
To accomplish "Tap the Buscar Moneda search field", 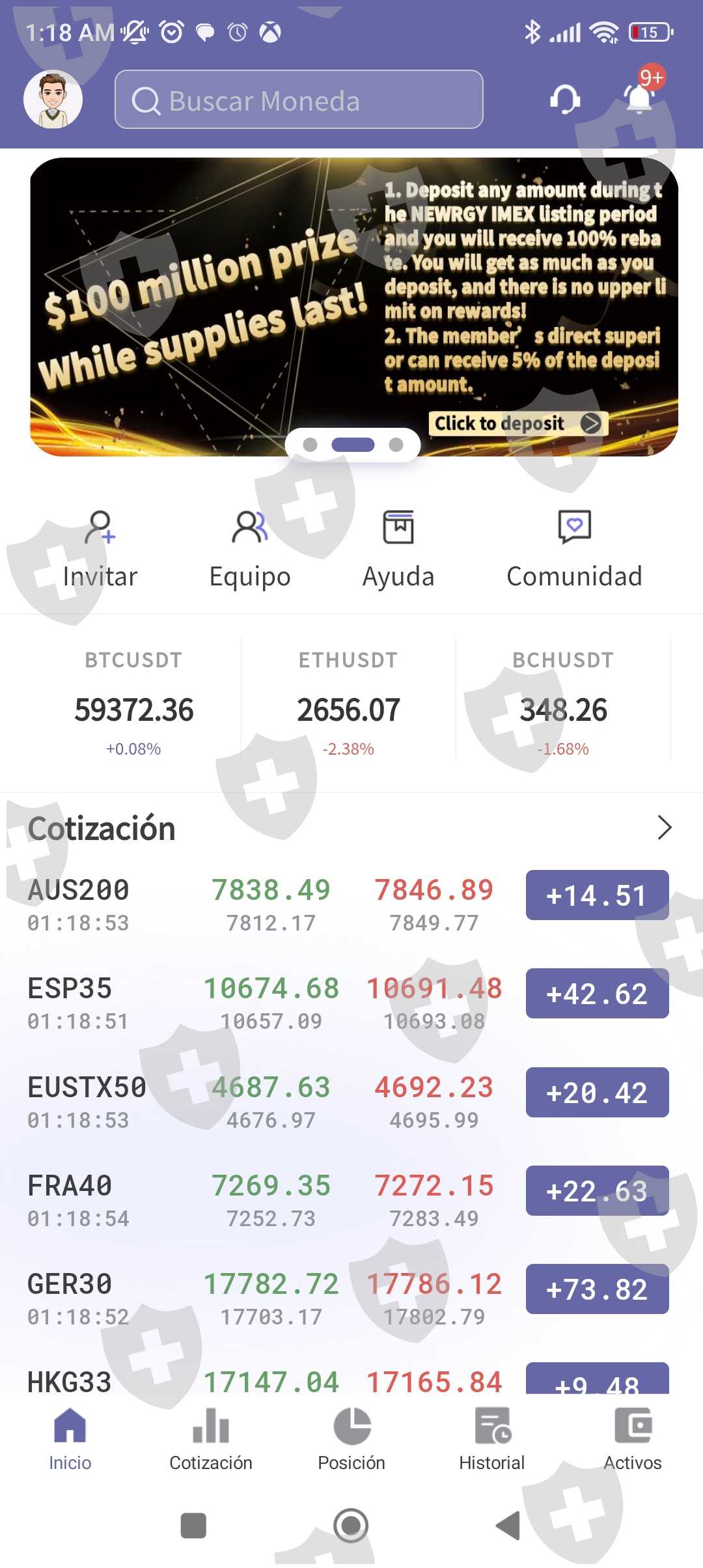I will tap(299, 100).
